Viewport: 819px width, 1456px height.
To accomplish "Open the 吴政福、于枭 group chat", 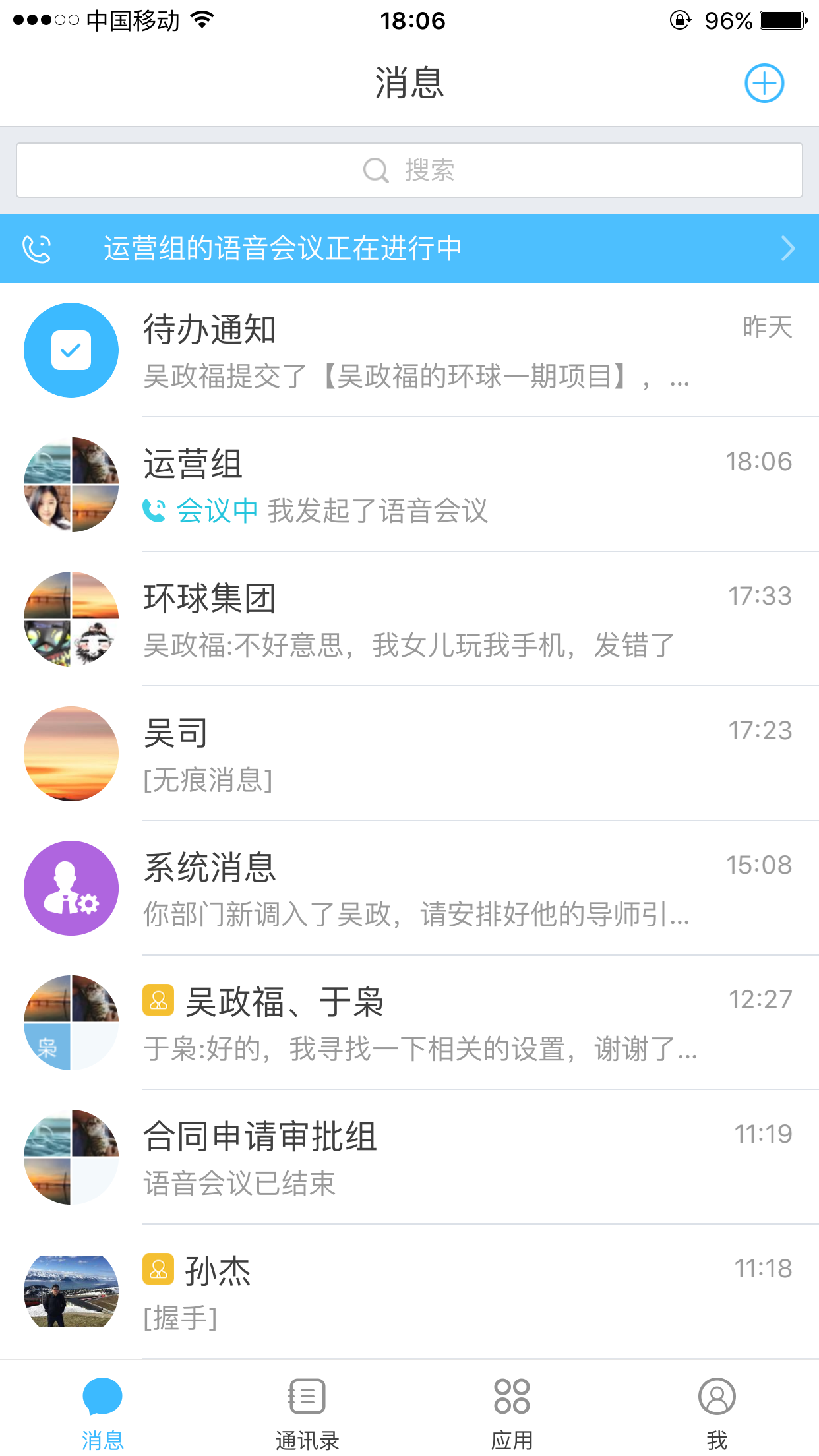I will [x=409, y=1023].
